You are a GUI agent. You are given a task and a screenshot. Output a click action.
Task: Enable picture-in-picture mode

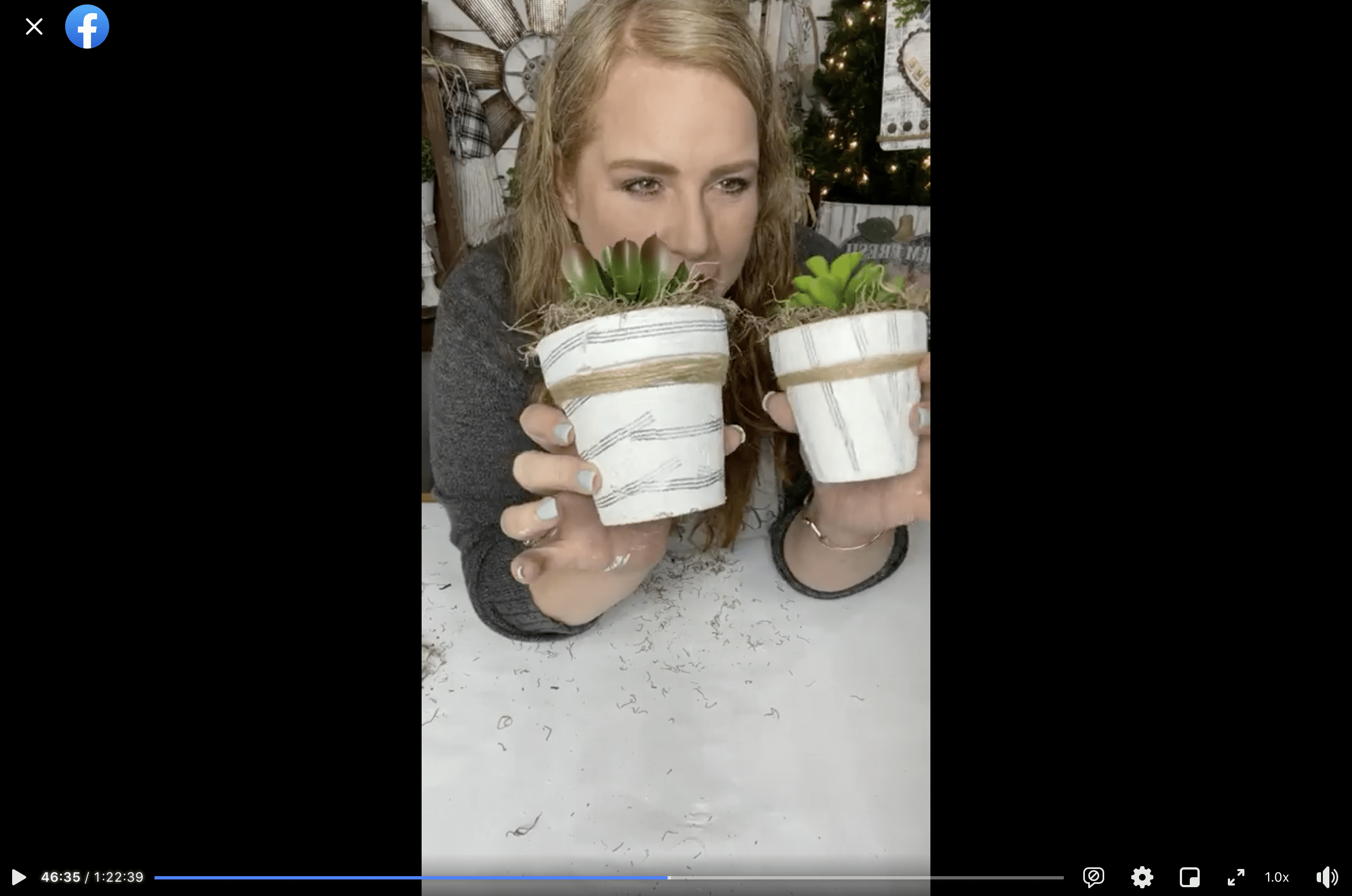pos(1189,877)
